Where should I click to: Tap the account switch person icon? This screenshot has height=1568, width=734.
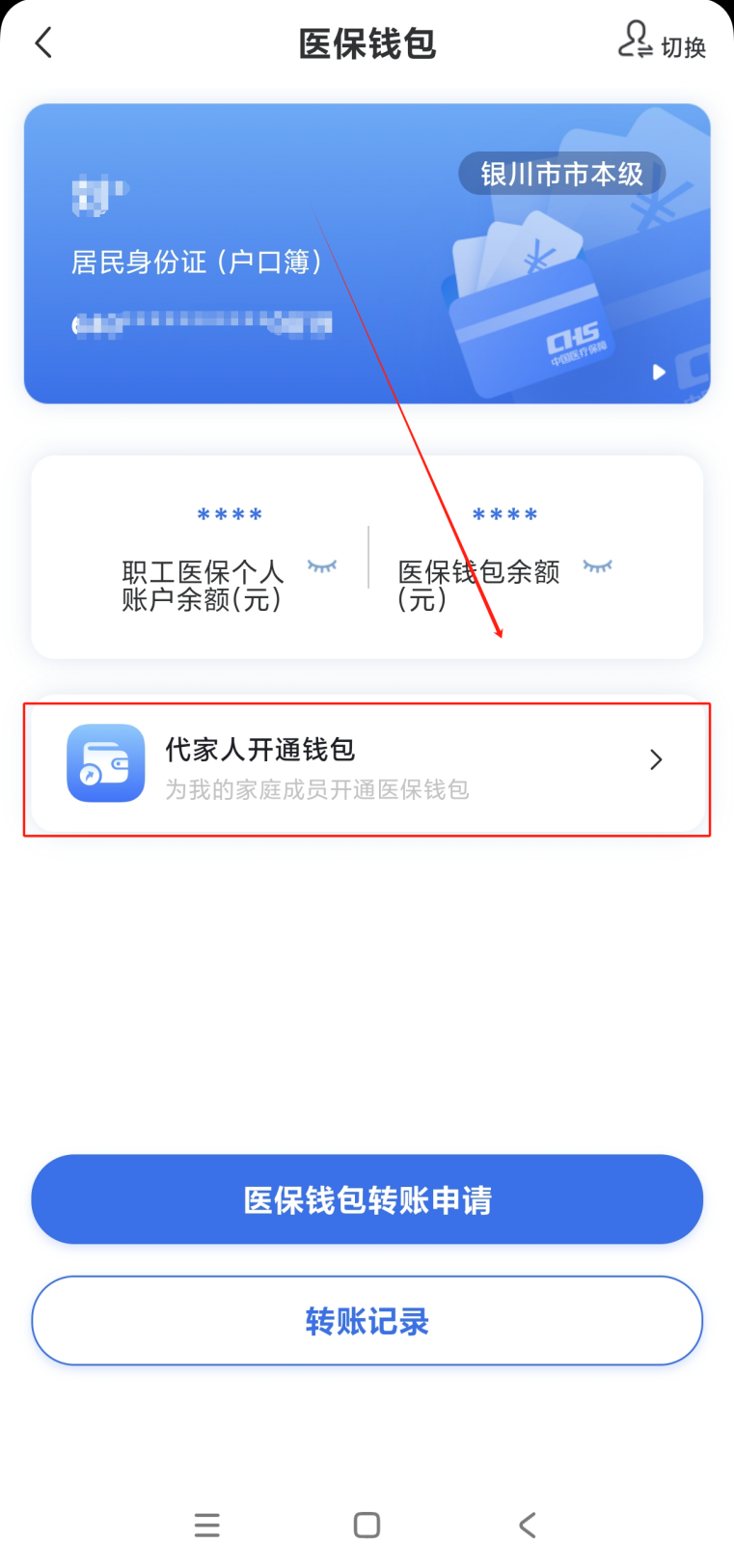click(x=636, y=41)
